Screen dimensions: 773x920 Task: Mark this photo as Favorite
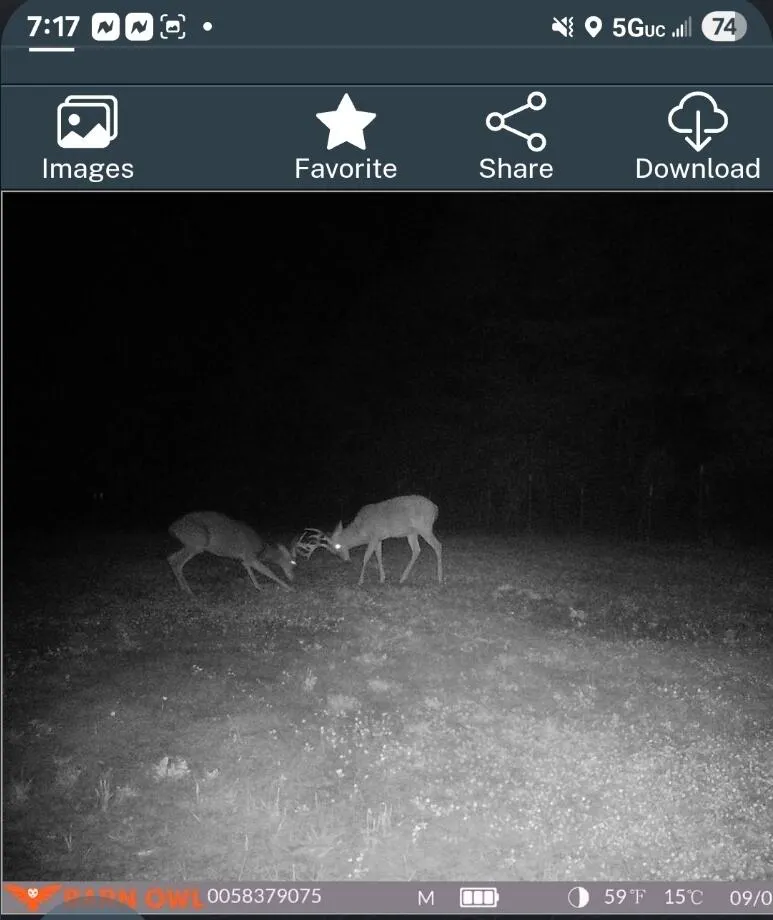(x=345, y=138)
